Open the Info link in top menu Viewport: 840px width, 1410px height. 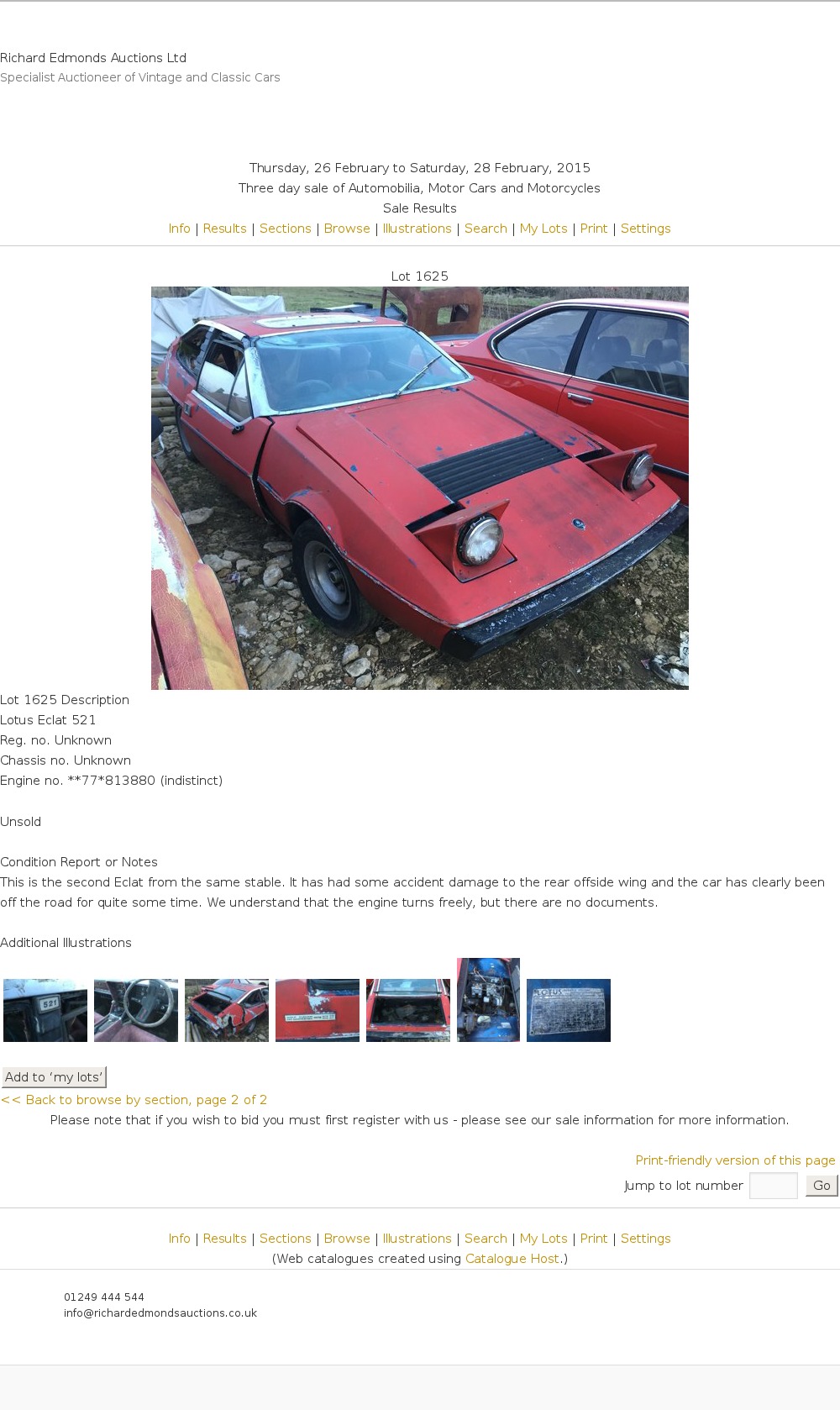[x=179, y=229]
